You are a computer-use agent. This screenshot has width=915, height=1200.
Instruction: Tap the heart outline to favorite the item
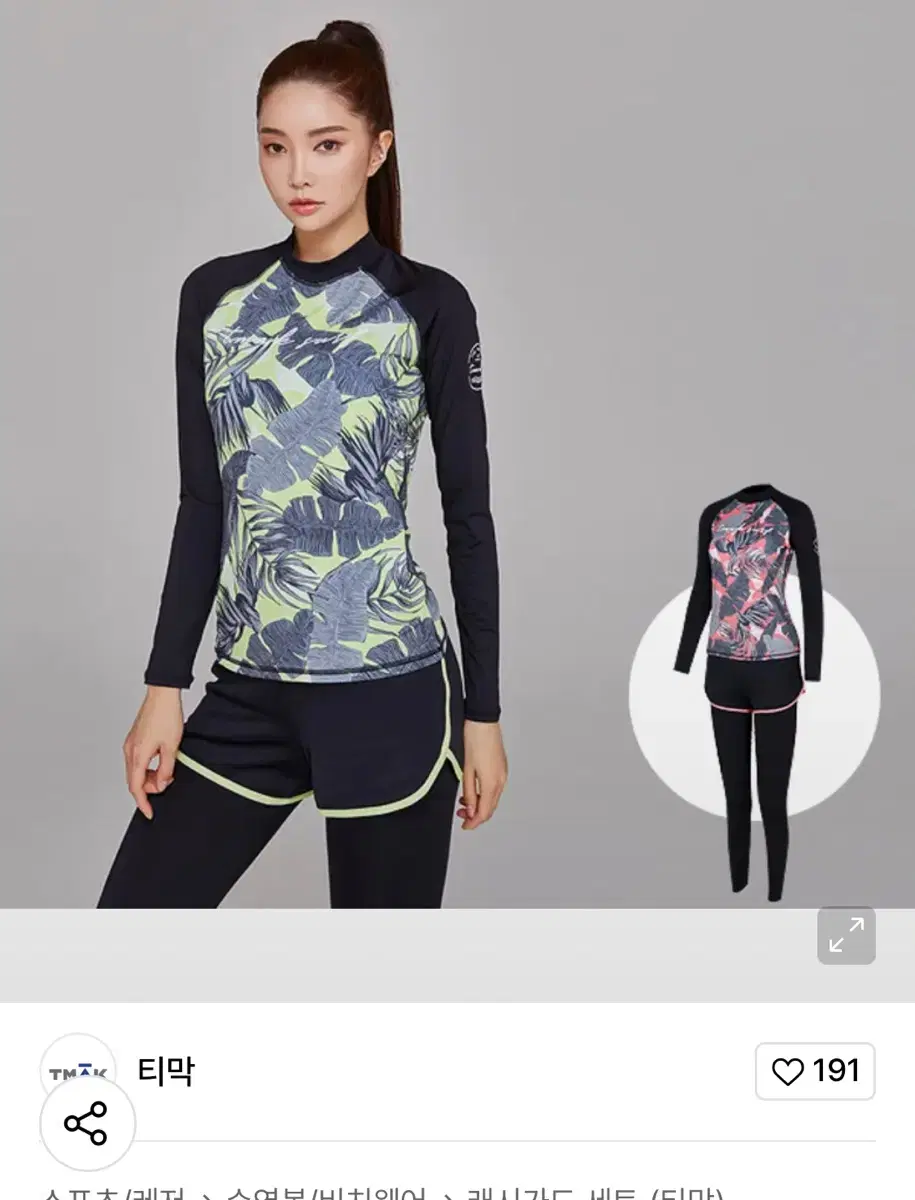point(789,1069)
